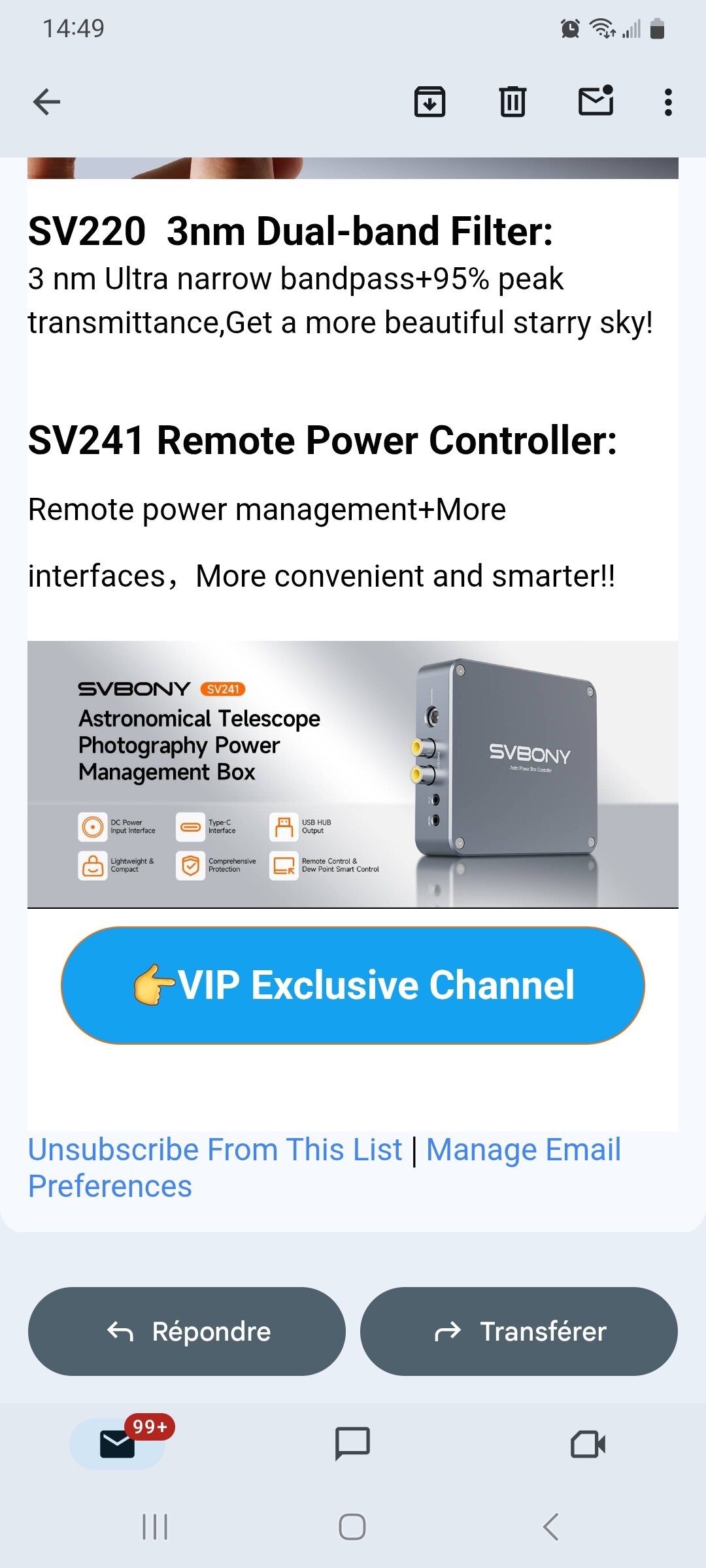Mark this email as unread
Screen dimensions: 706x1568
point(596,102)
